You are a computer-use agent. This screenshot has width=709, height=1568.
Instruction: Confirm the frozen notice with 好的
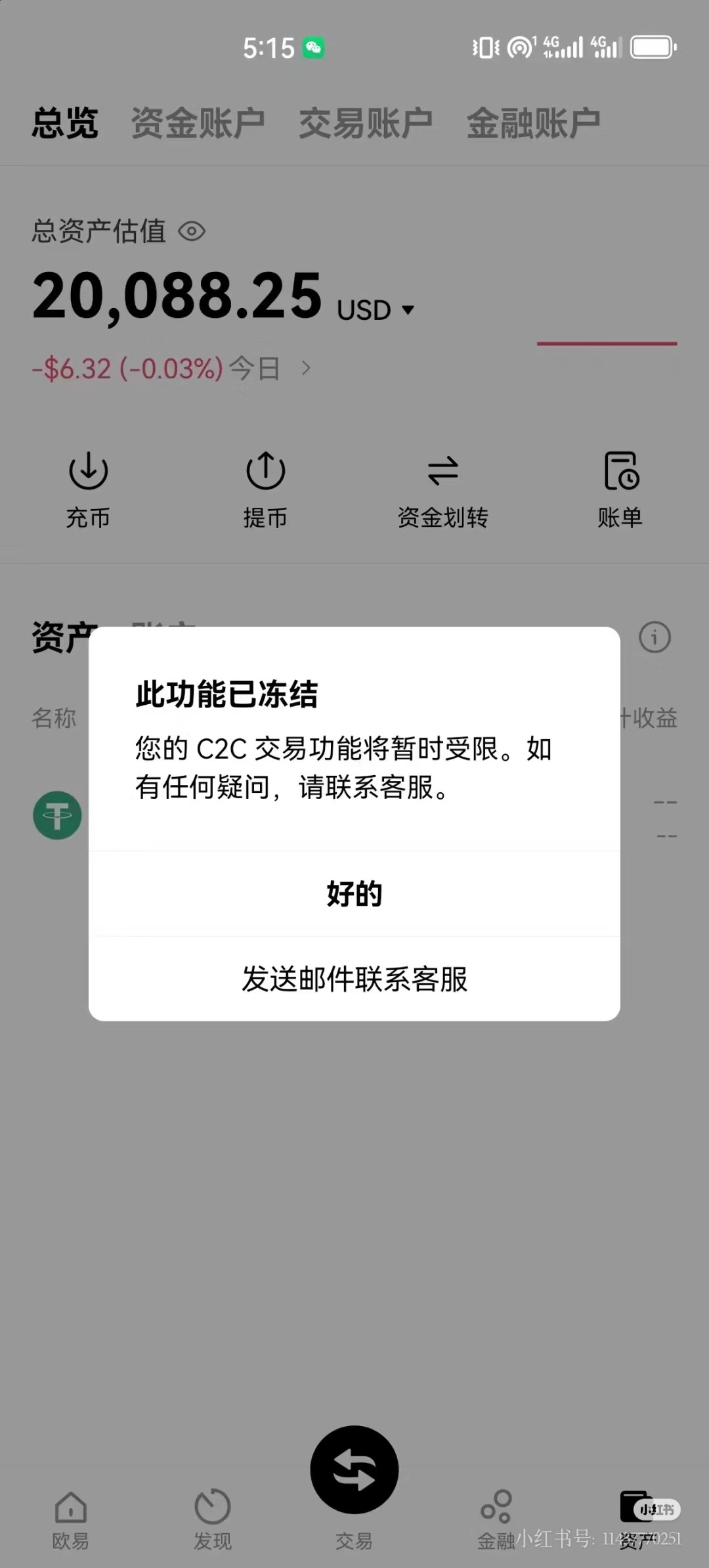tap(354, 893)
